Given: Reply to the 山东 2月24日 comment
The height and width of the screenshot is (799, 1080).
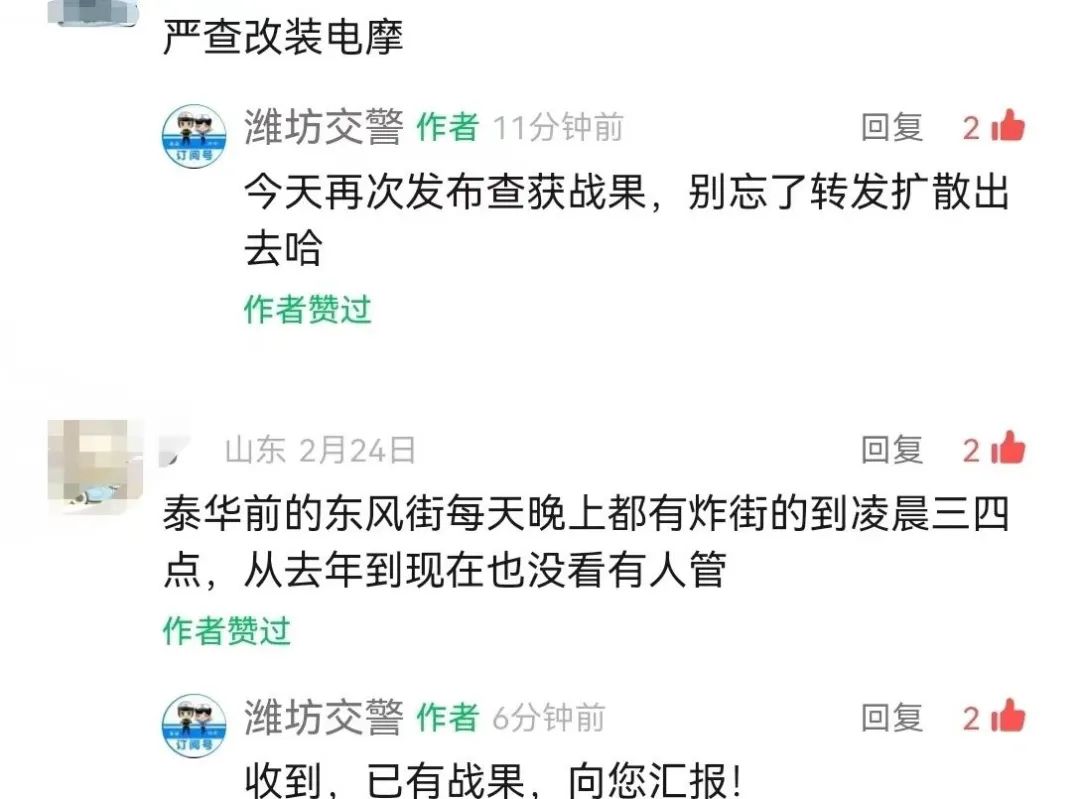Looking at the screenshot, I should click(892, 450).
